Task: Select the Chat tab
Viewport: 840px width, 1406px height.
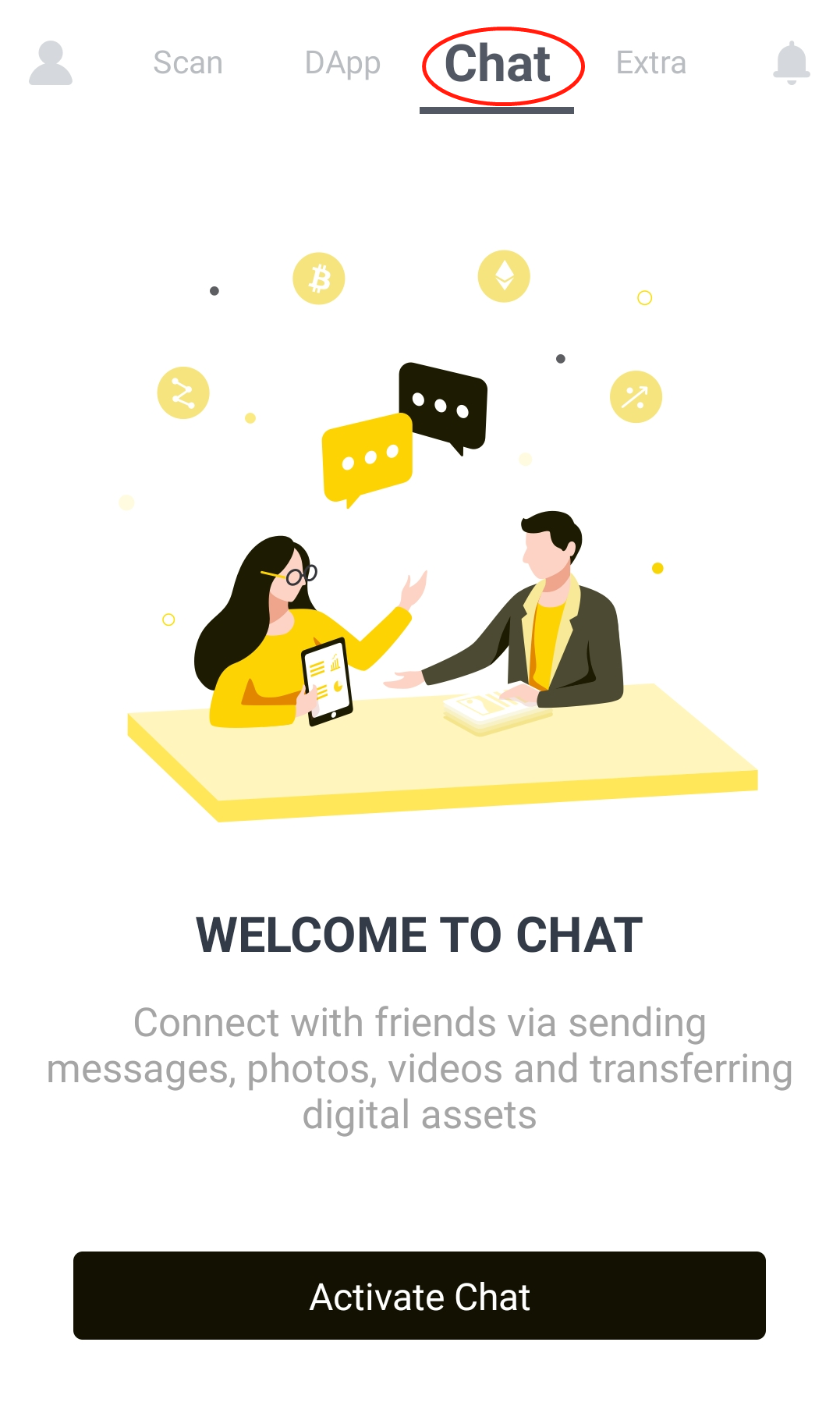Action: pos(498,64)
